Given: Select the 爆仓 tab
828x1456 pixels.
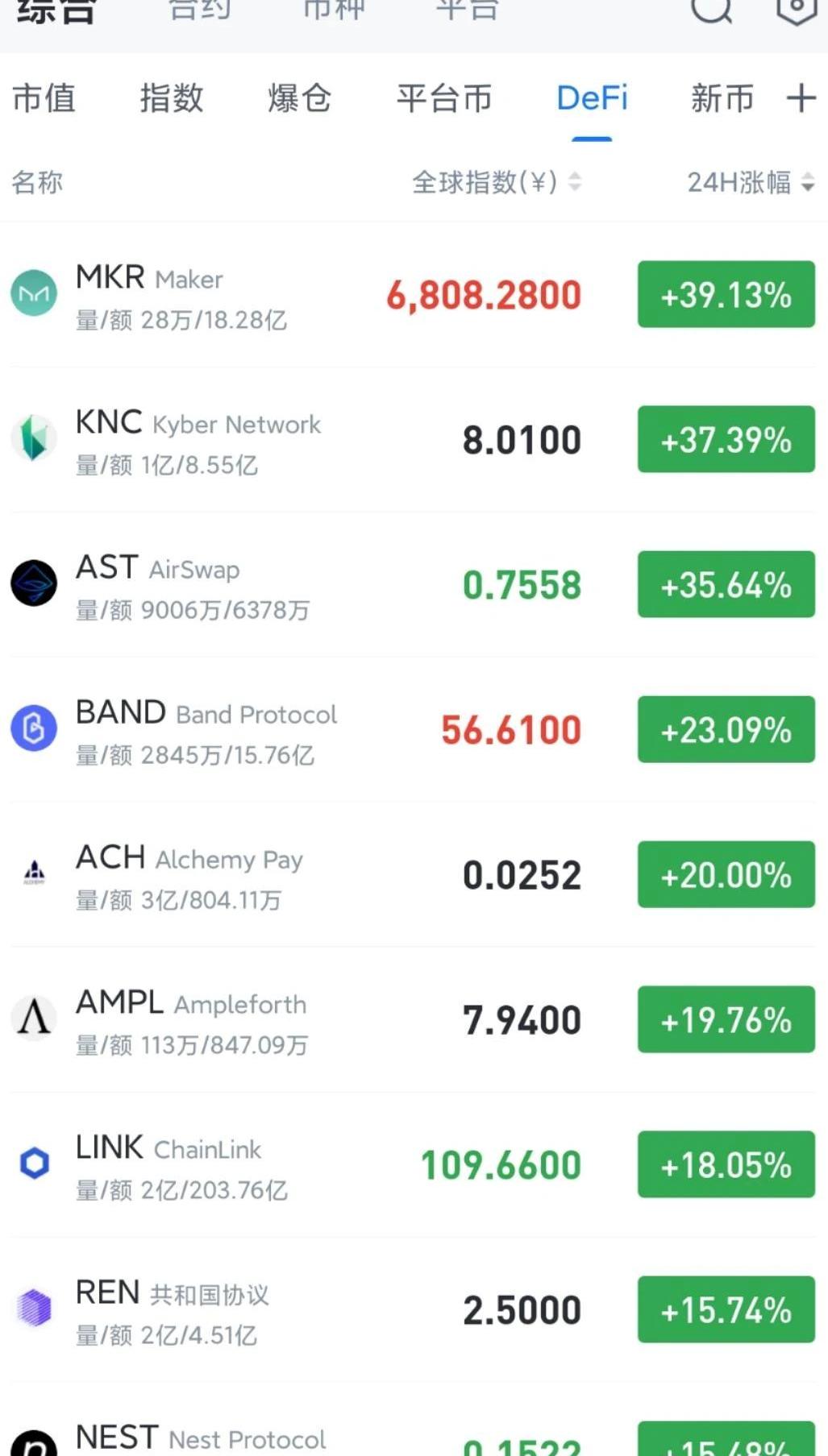Looking at the screenshot, I should tap(300, 98).
